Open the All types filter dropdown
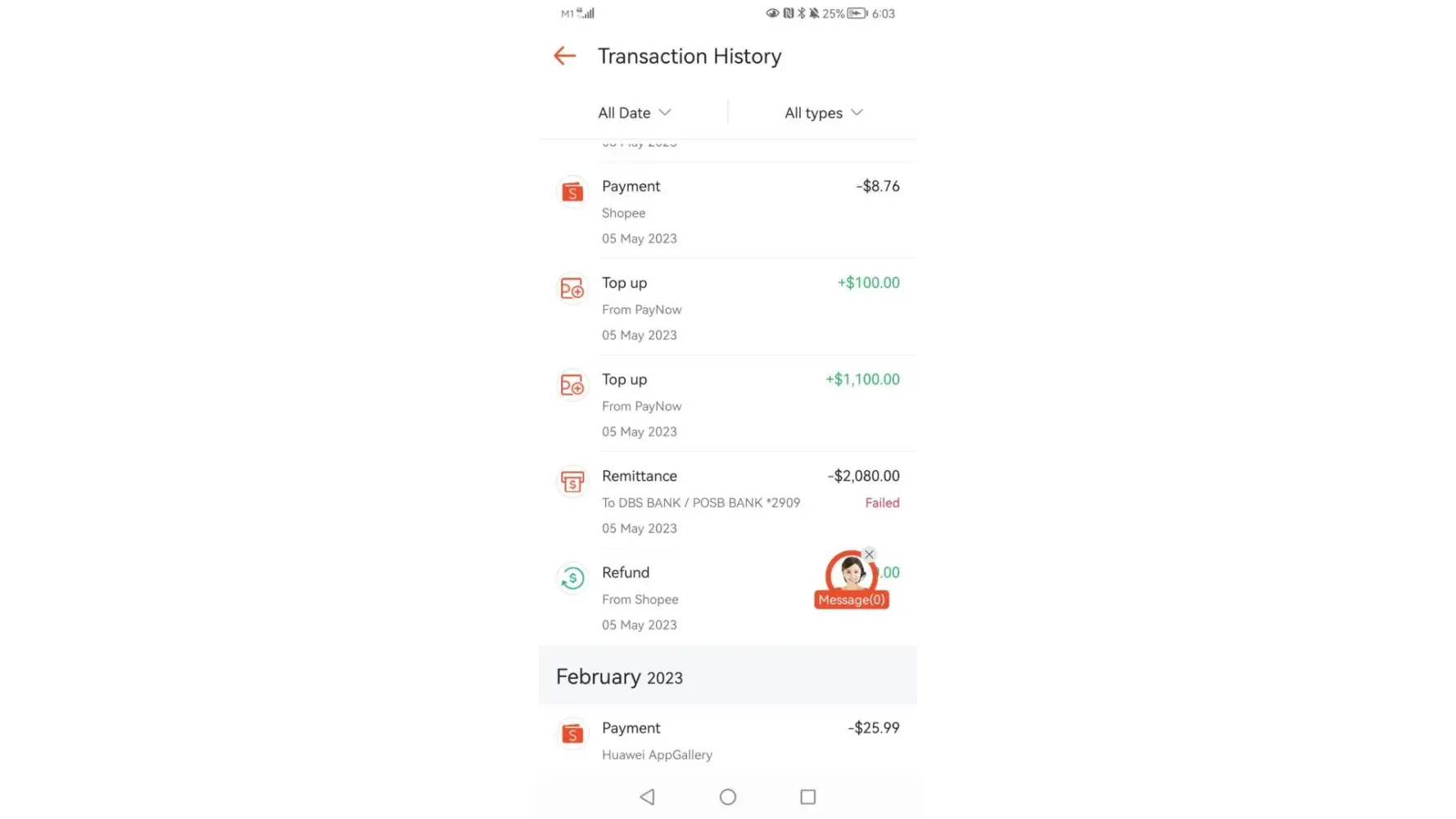Image resolution: width=1456 pixels, height=819 pixels. coord(823,113)
